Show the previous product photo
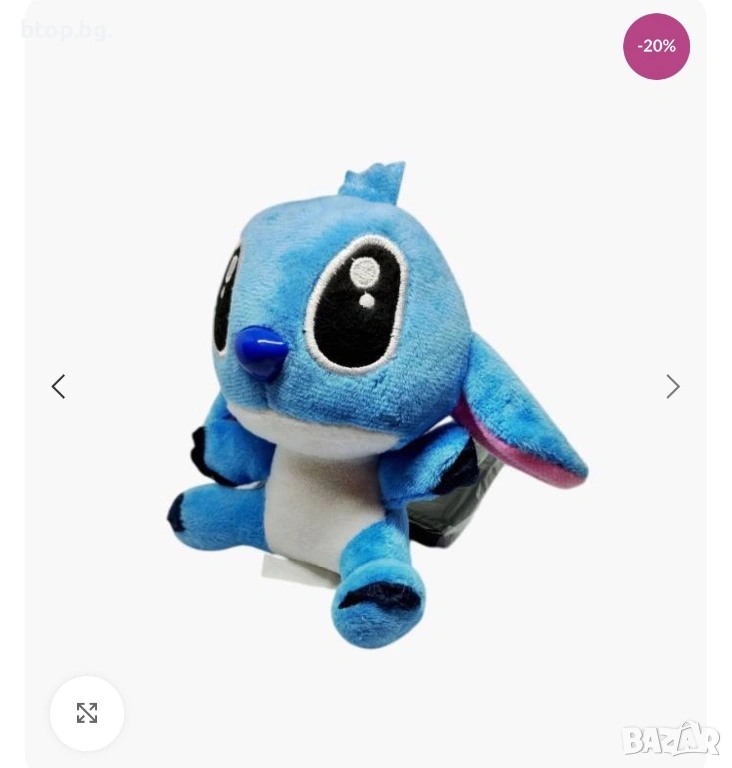The height and width of the screenshot is (768, 732). pos(58,387)
